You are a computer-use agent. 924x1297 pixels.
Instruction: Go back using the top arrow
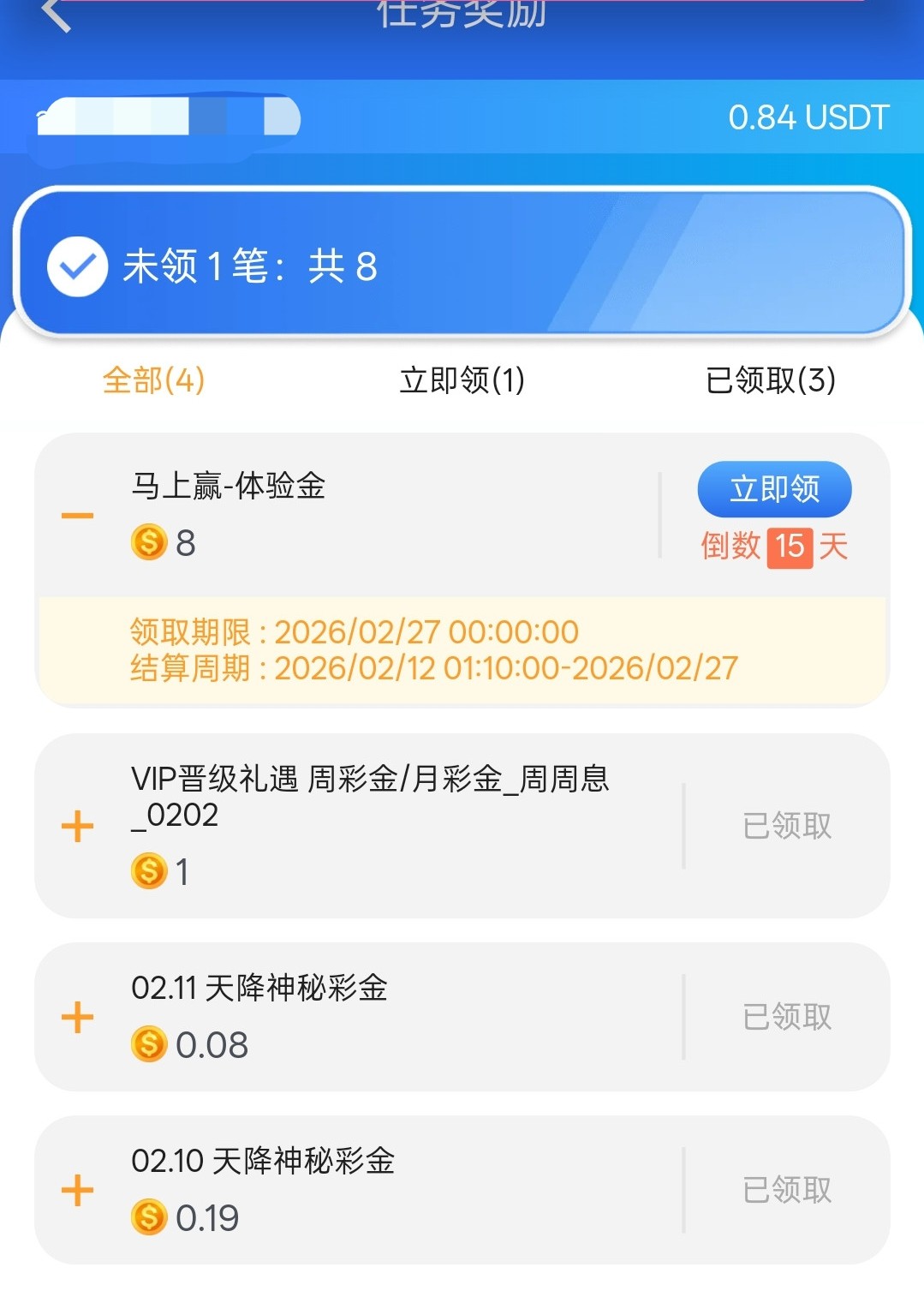point(57,15)
